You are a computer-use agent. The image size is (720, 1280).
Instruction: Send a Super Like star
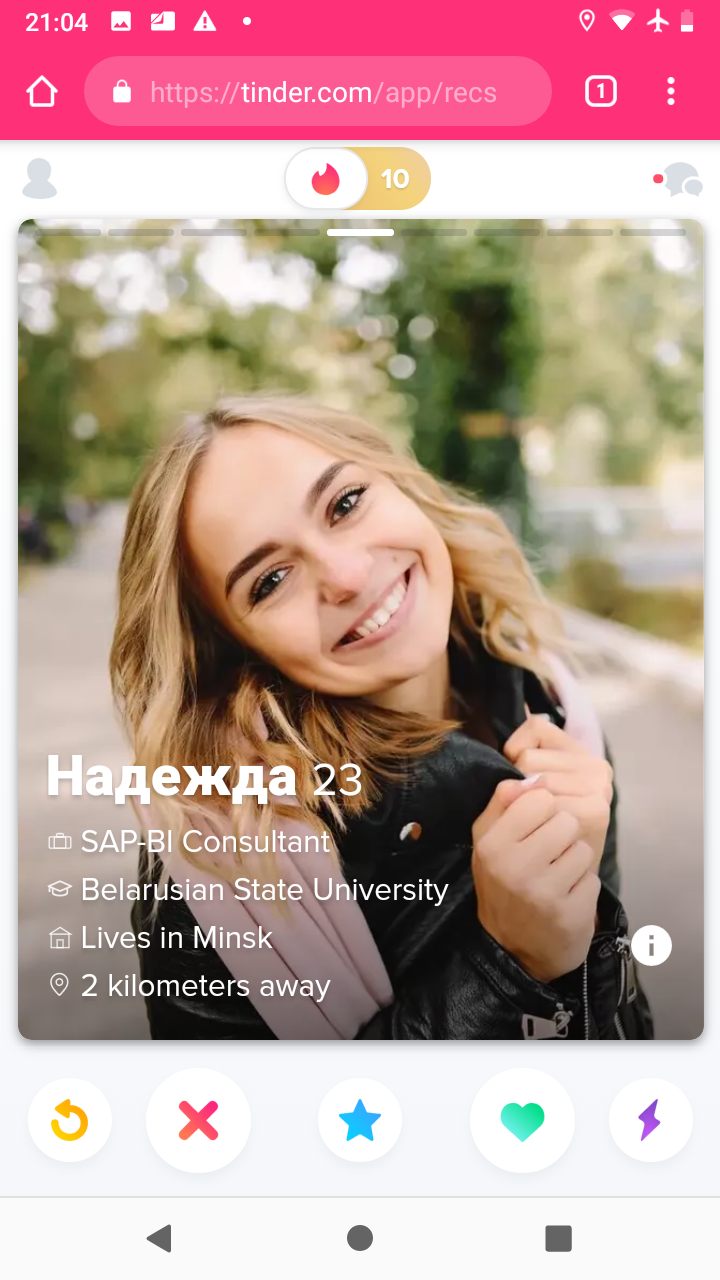point(360,1120)
